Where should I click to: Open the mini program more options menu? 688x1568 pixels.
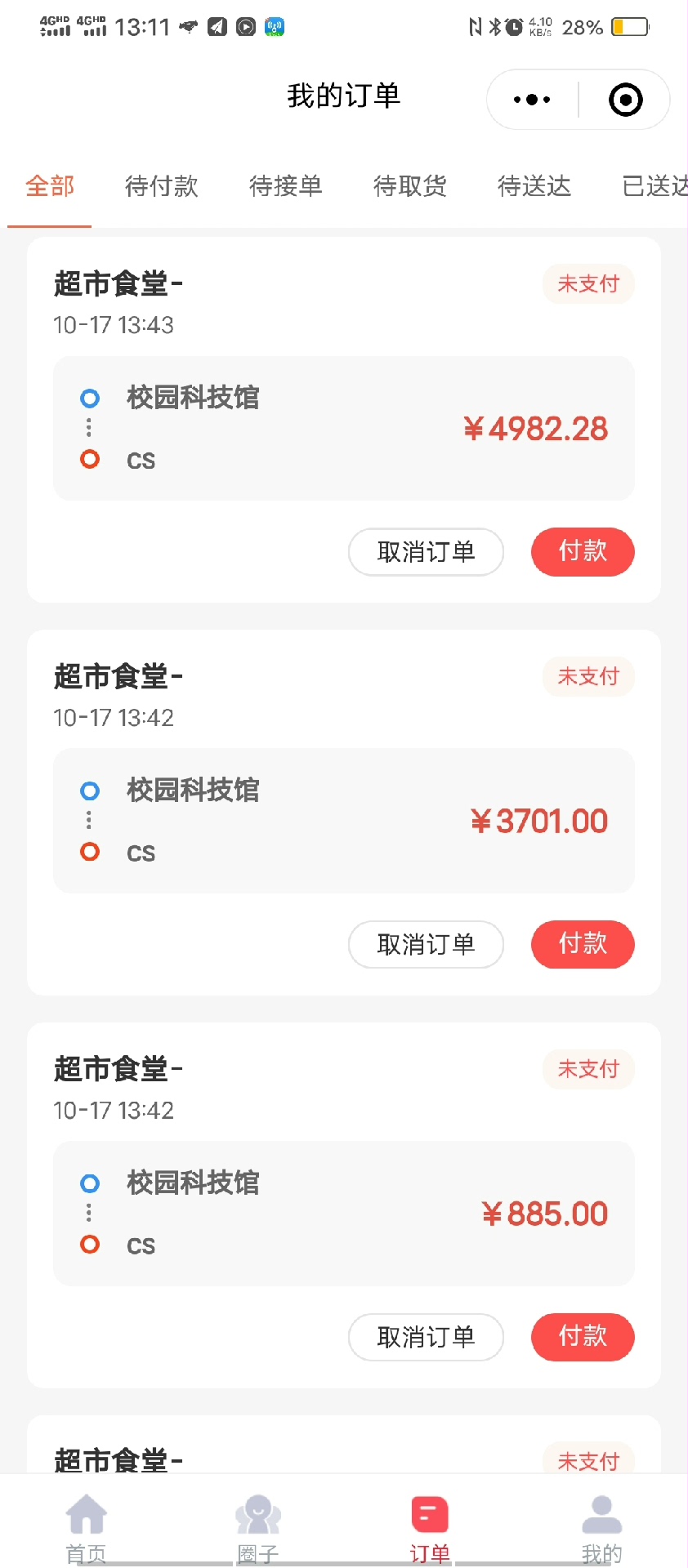[x=532, y=100]
